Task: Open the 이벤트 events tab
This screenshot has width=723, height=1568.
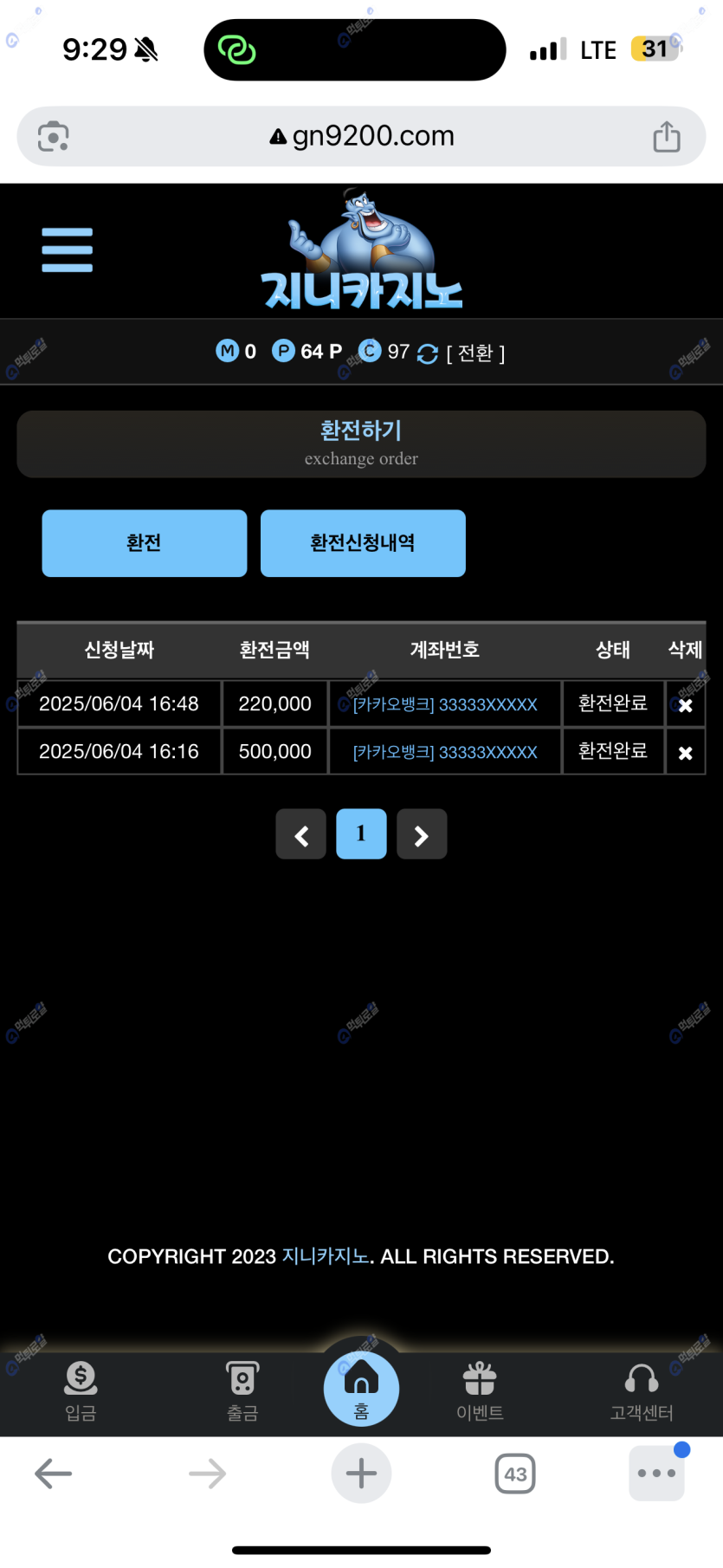Action: click(x=480, y=1390)
